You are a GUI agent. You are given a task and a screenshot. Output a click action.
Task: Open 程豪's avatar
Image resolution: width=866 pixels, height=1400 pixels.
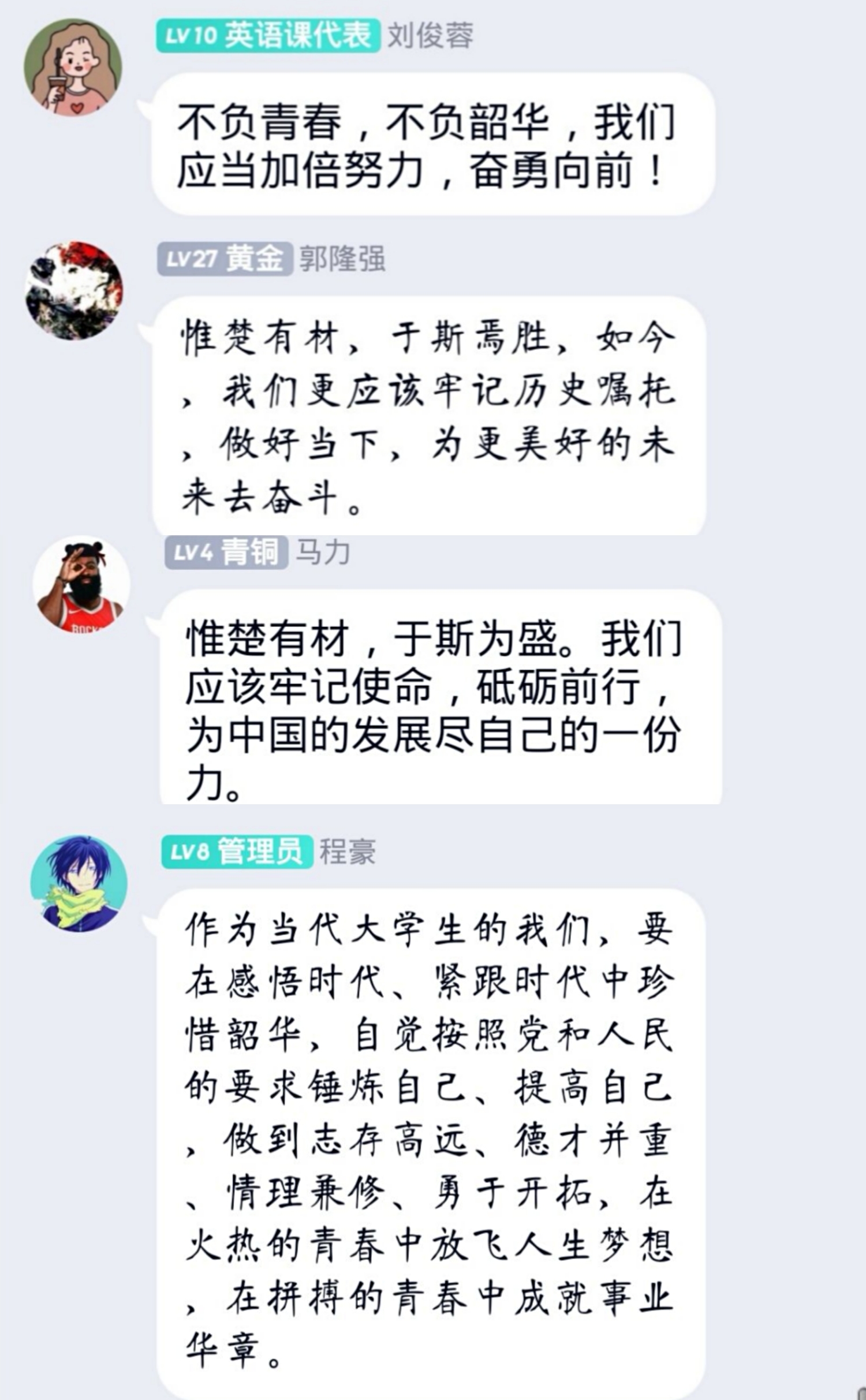pyautogui.click(x=79, y=883)
